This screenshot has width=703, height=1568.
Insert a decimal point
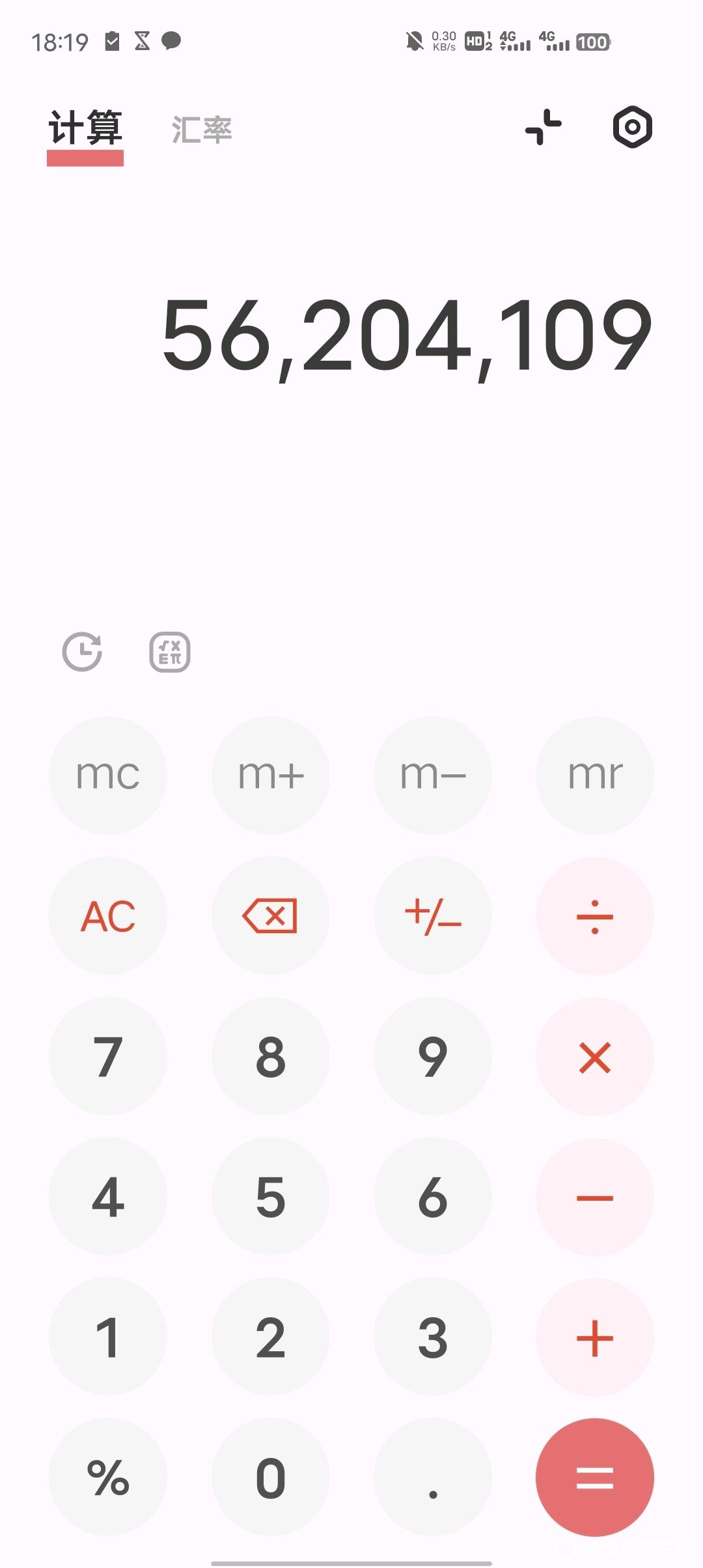tap(433, 1477)
